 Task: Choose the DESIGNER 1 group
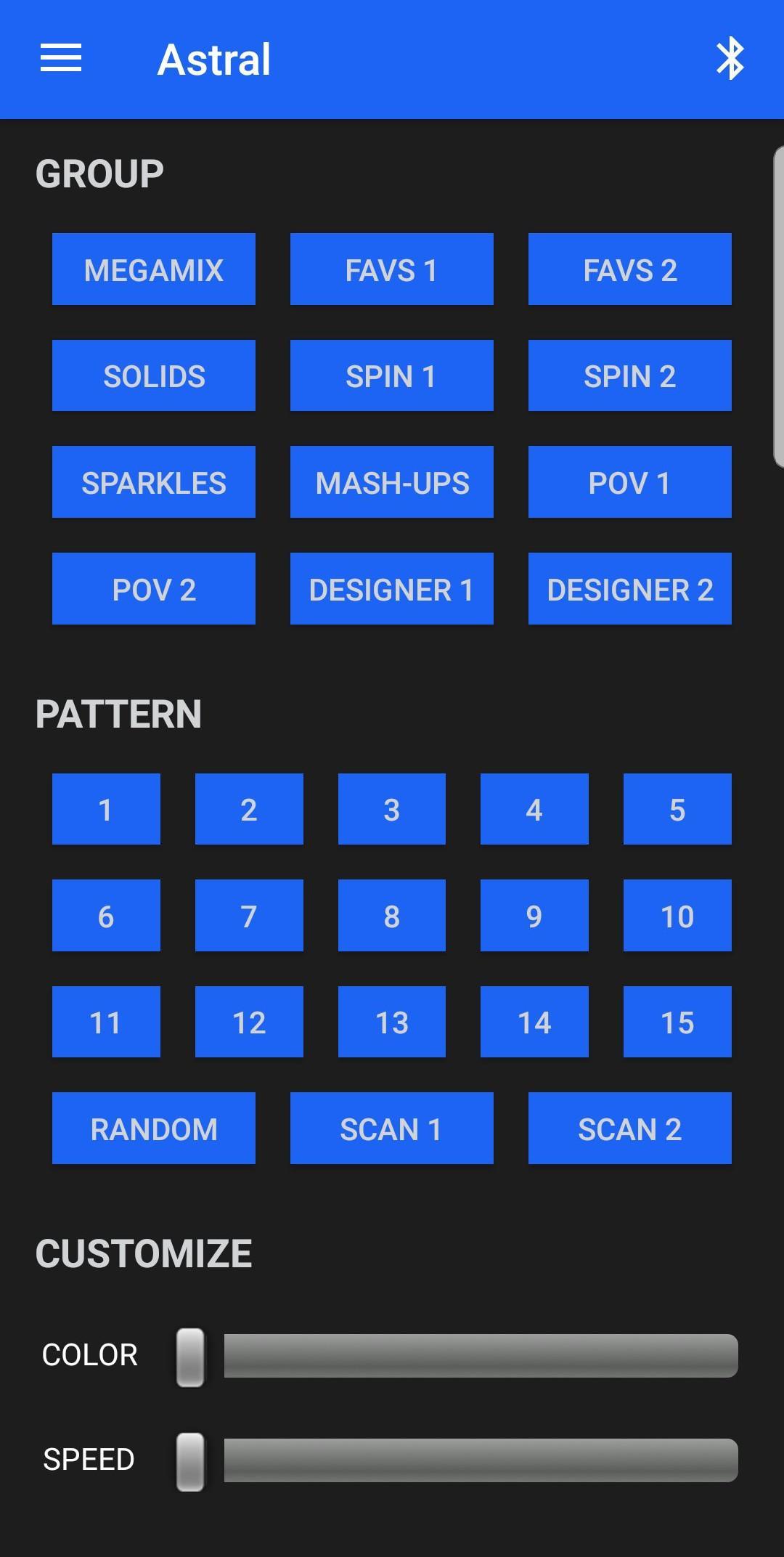[392, 589]
